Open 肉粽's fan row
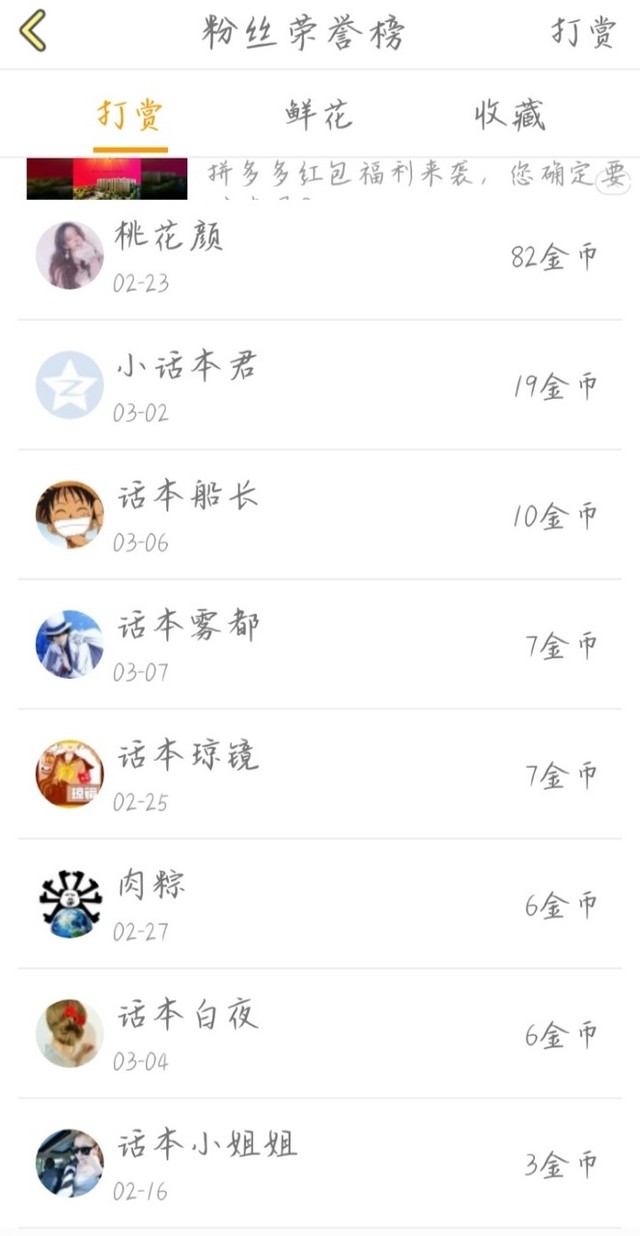640x1236 pixels. pyautogui.click(x=320, y=904)
